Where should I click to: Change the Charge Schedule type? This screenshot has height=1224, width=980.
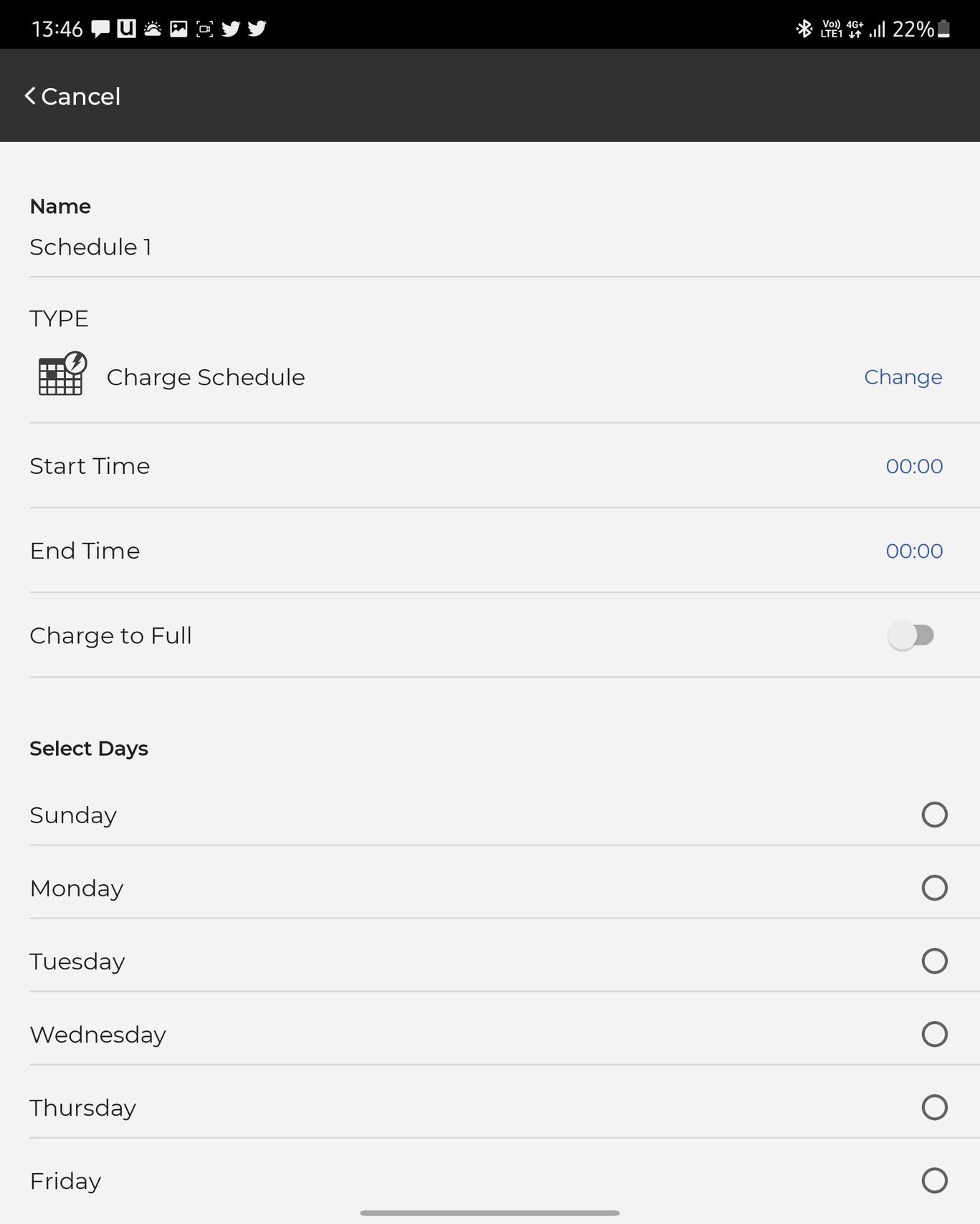[x=903, y=377]
